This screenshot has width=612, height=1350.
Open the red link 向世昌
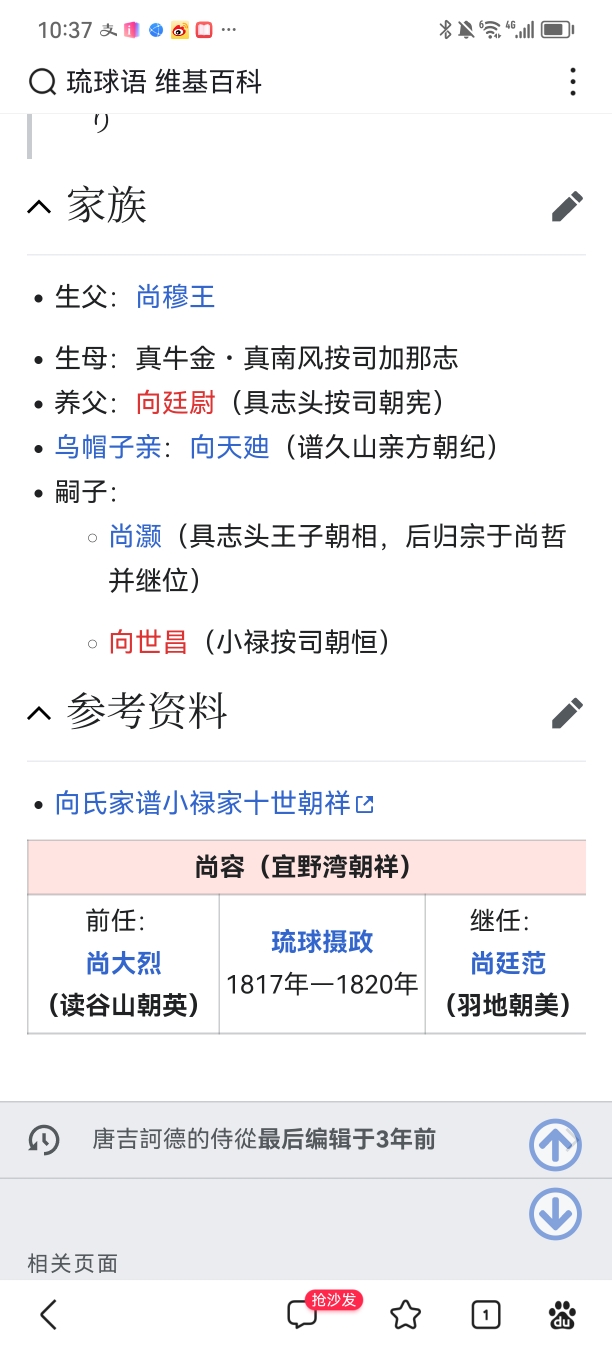pos(148,641)
